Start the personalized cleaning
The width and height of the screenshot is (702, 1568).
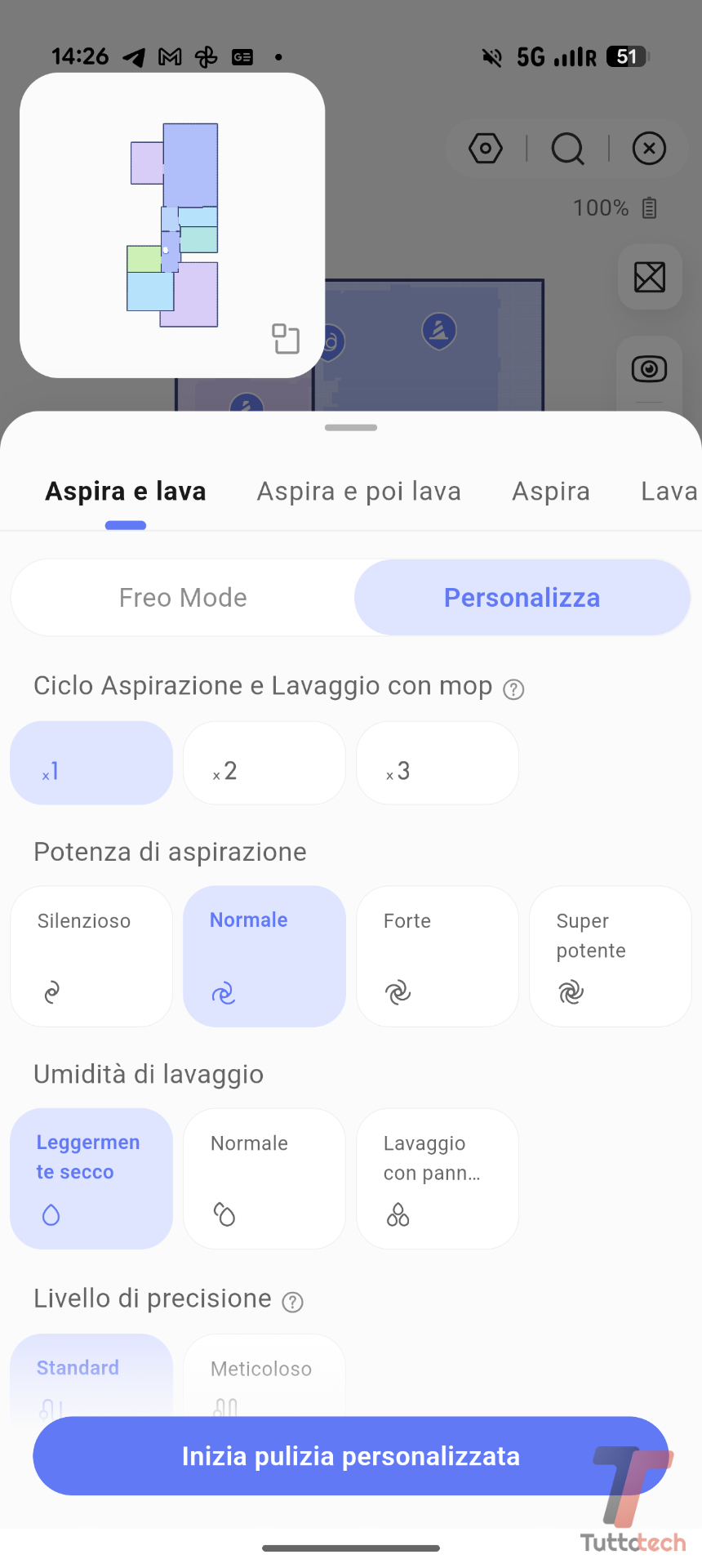[351, 1456]
